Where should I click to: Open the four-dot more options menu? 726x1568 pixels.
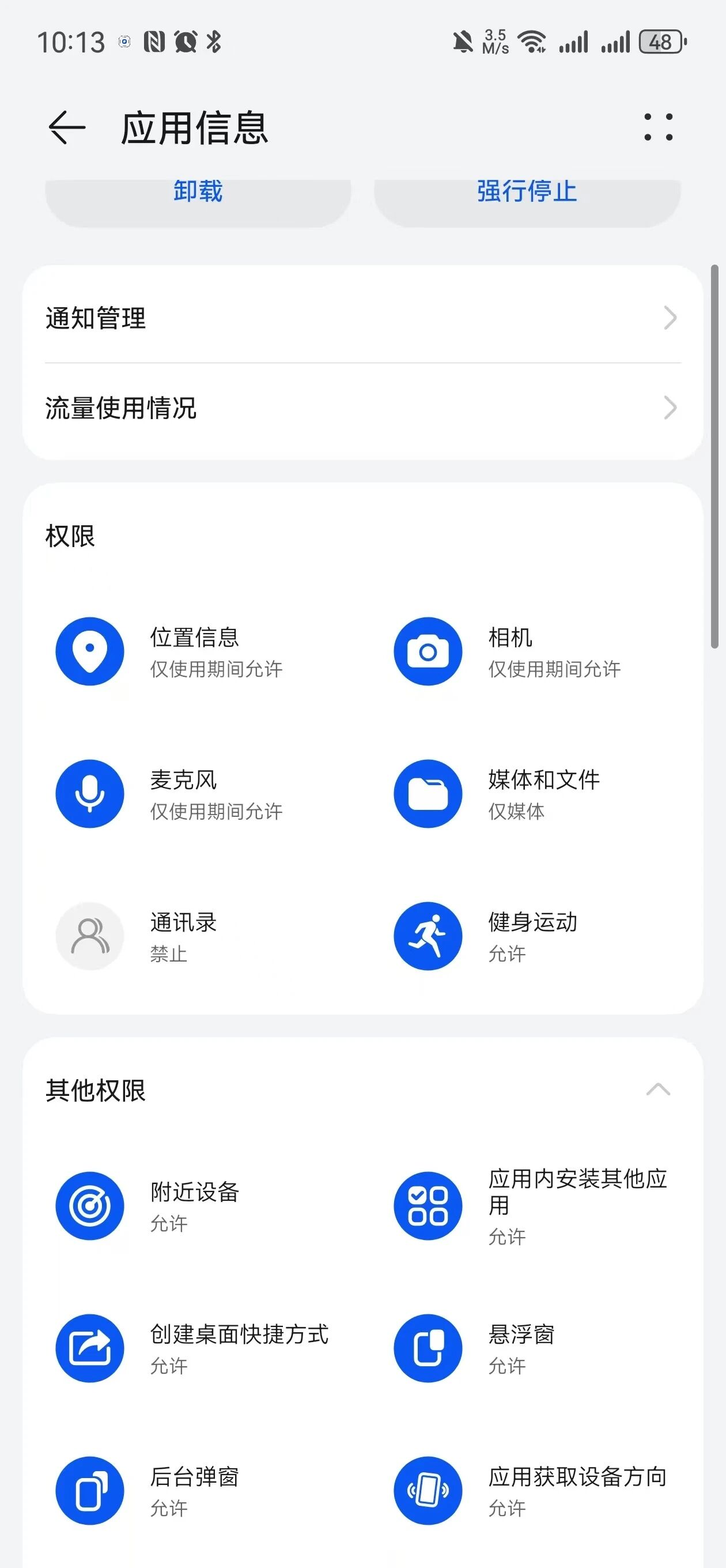658,127
